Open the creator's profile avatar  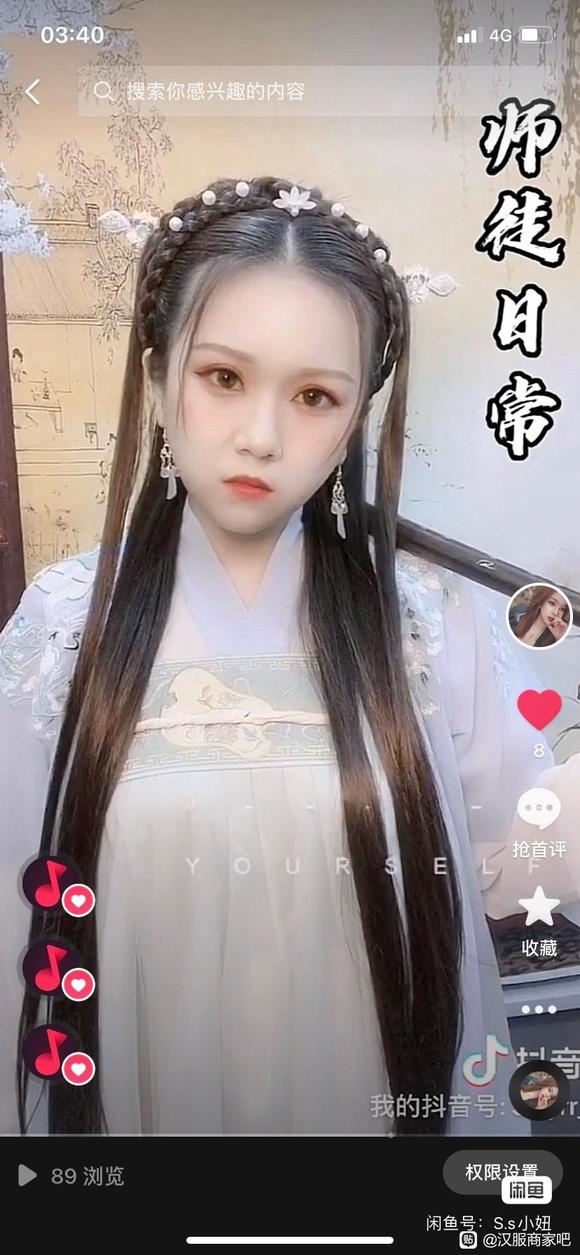point(539,616)
